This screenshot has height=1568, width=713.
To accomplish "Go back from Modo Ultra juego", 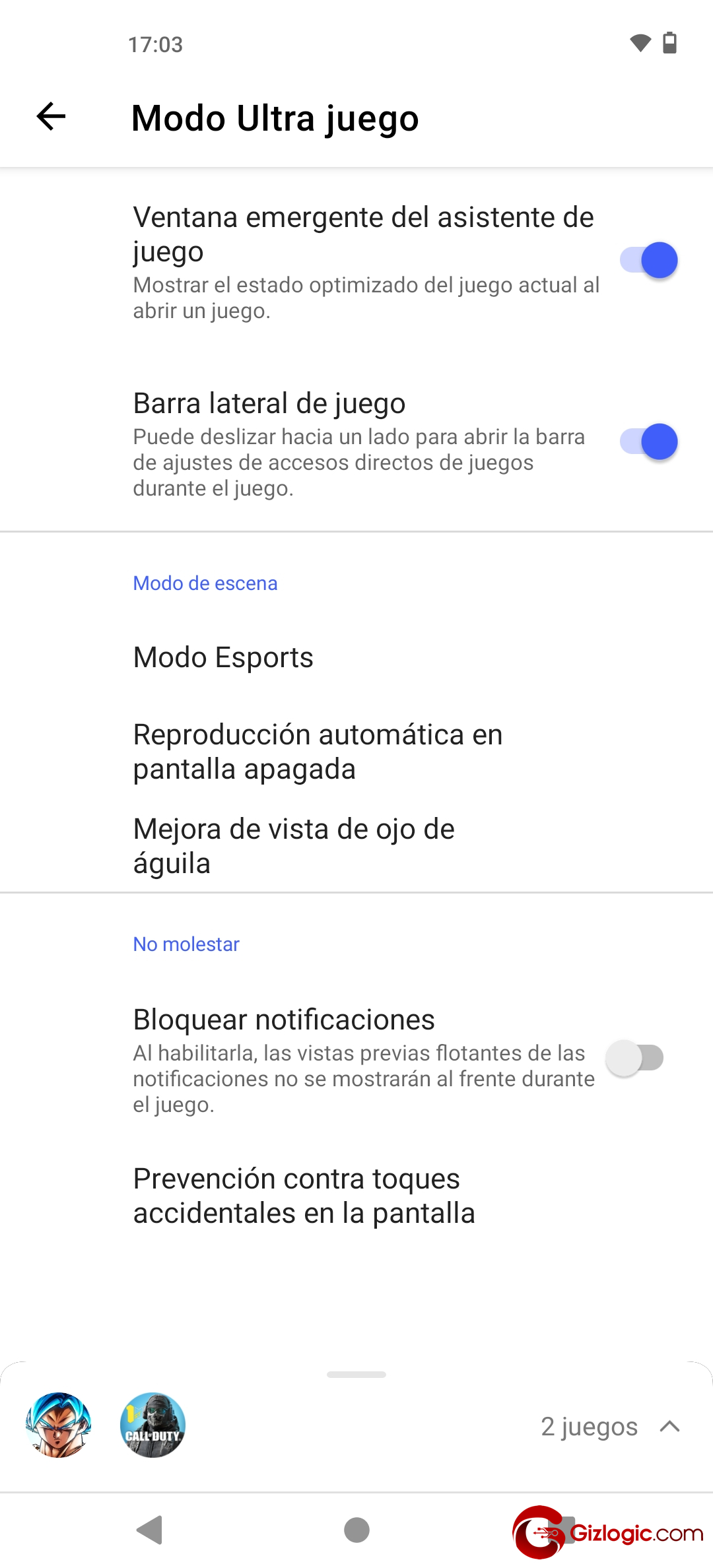I will coord(51,117).
